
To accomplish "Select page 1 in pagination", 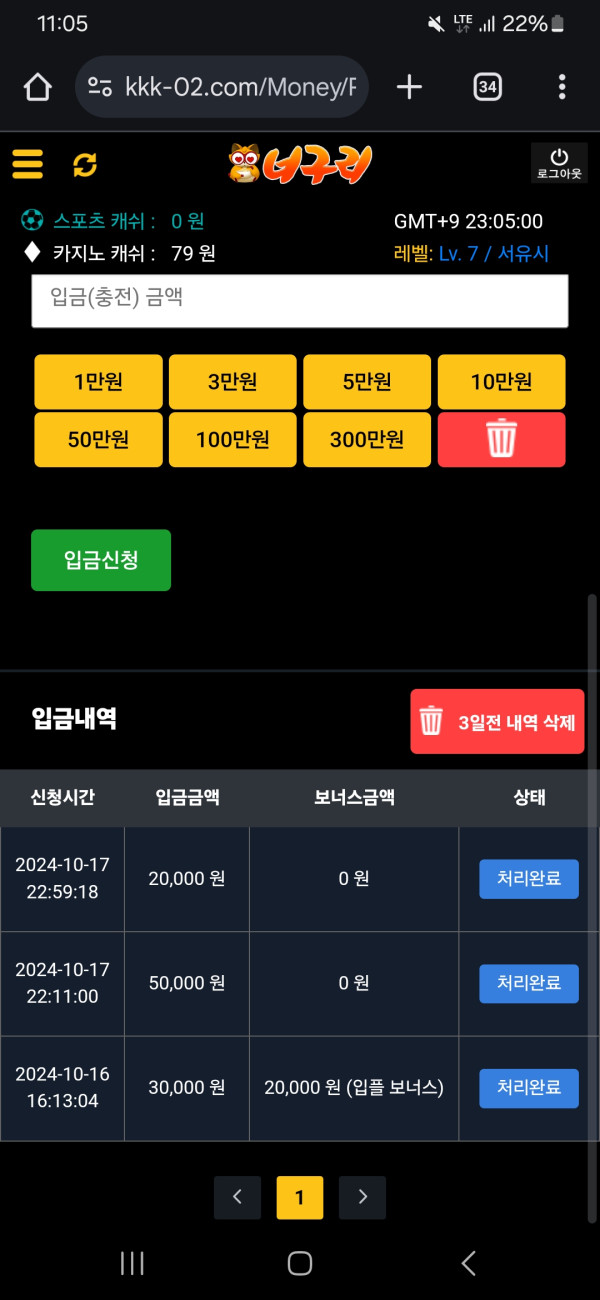I will [x=300, y=1197].
